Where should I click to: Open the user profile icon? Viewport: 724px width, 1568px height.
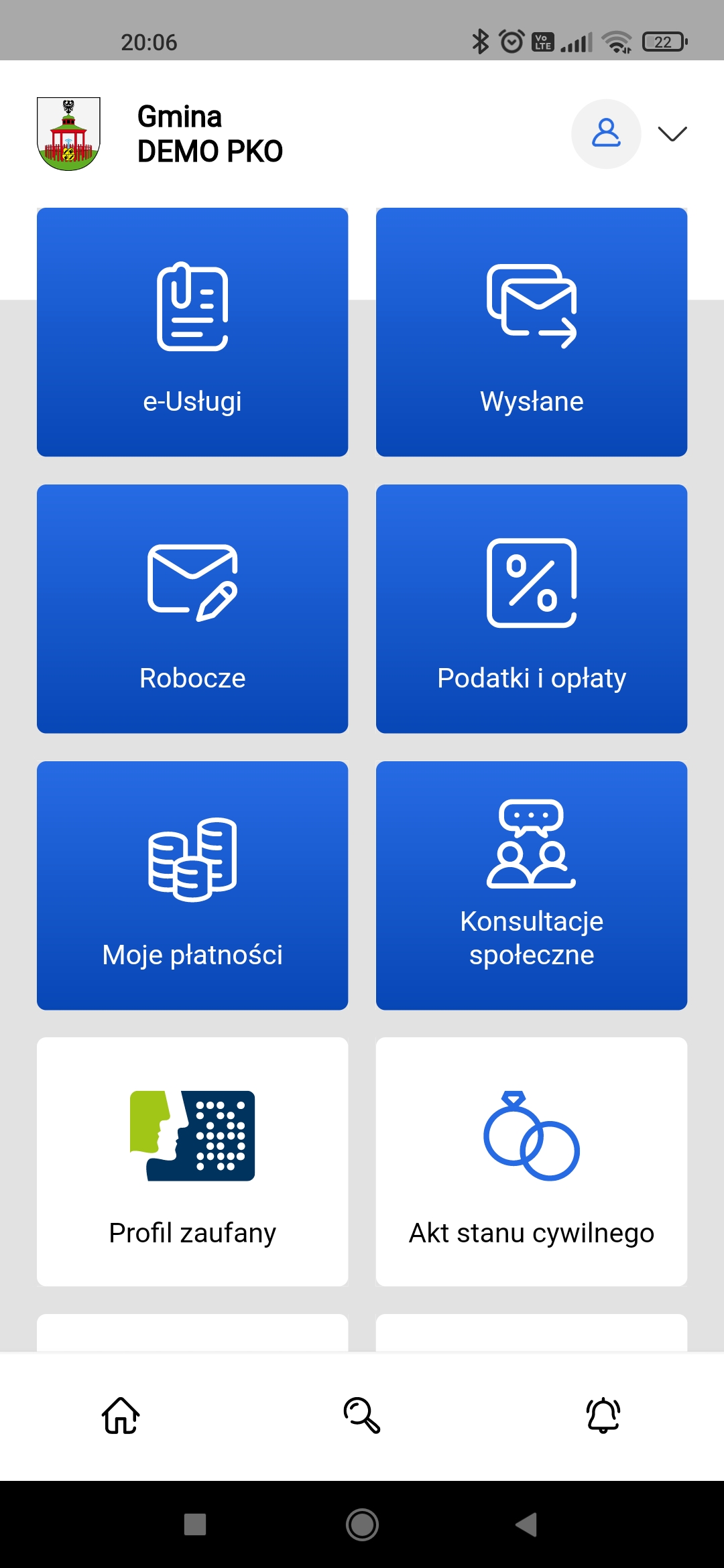pos(606,133)
